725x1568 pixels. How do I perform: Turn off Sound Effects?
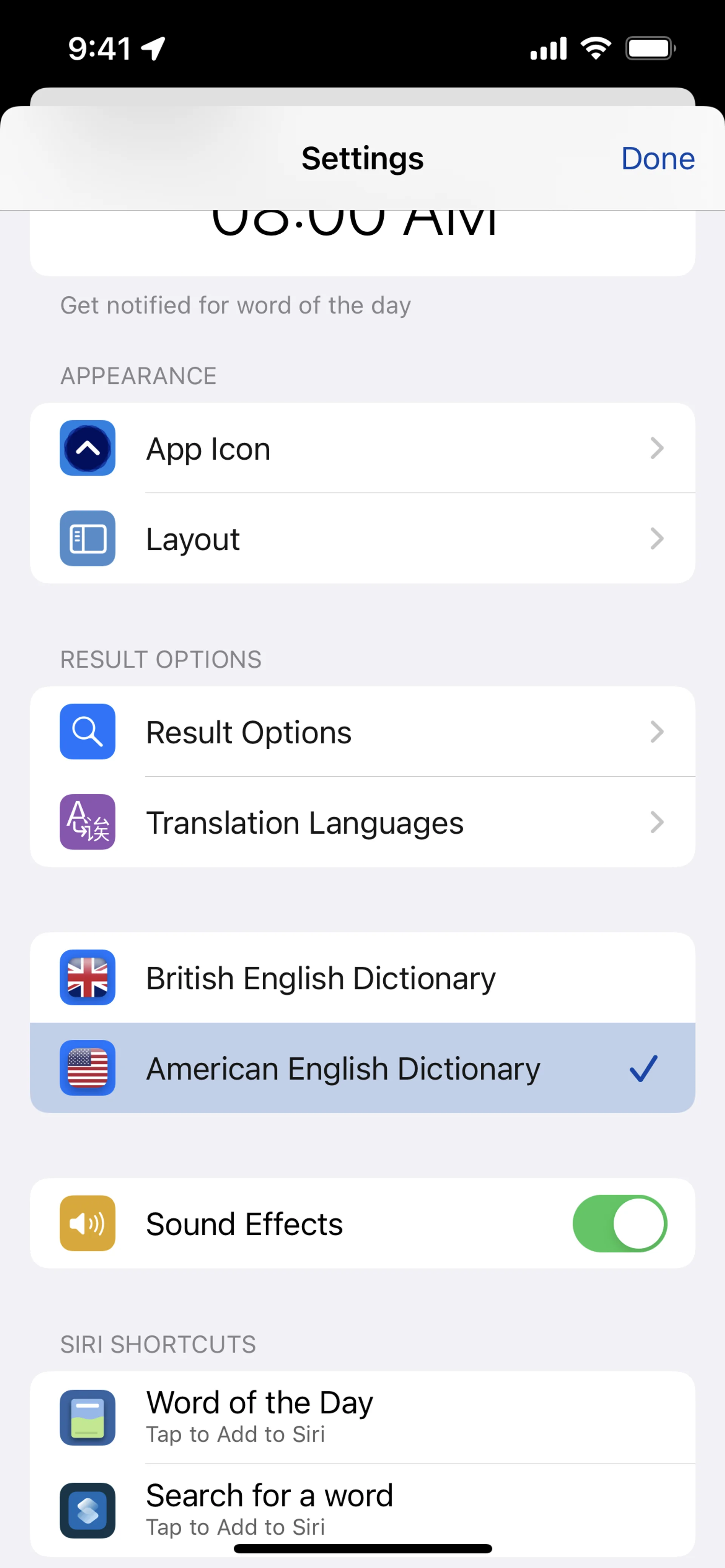[x=619, y=1223]
